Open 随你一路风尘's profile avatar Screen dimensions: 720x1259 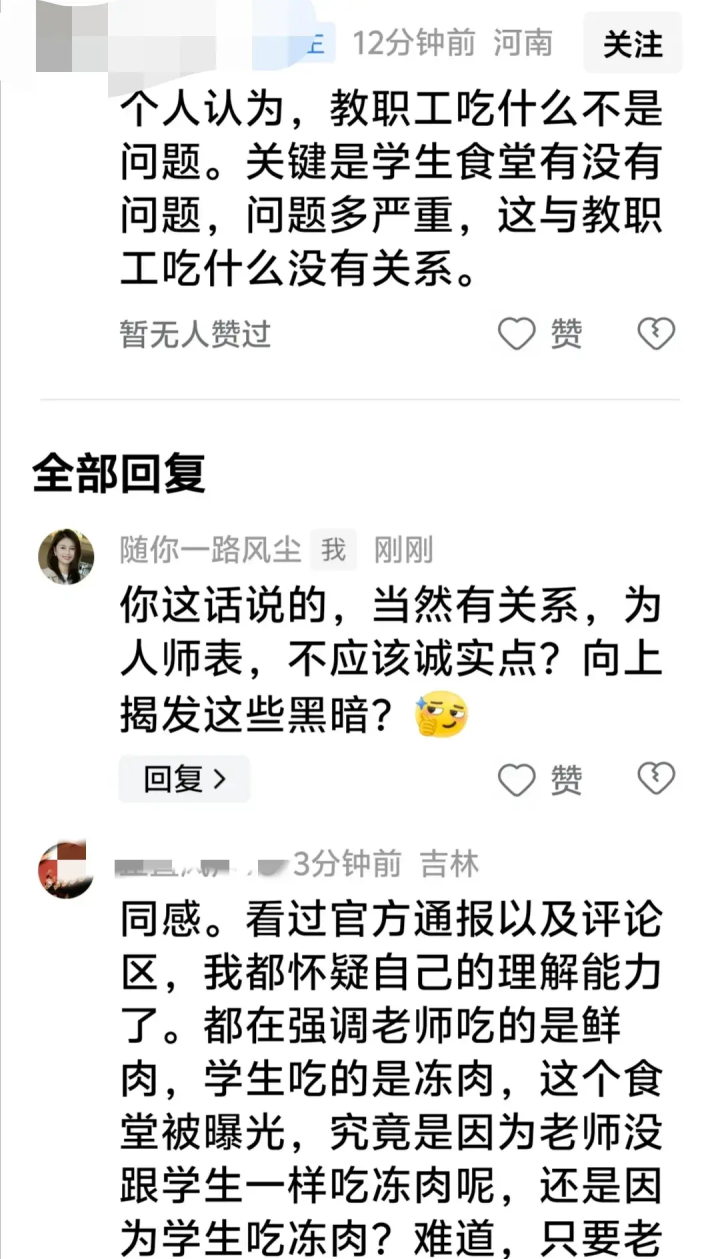coord(66,556)
